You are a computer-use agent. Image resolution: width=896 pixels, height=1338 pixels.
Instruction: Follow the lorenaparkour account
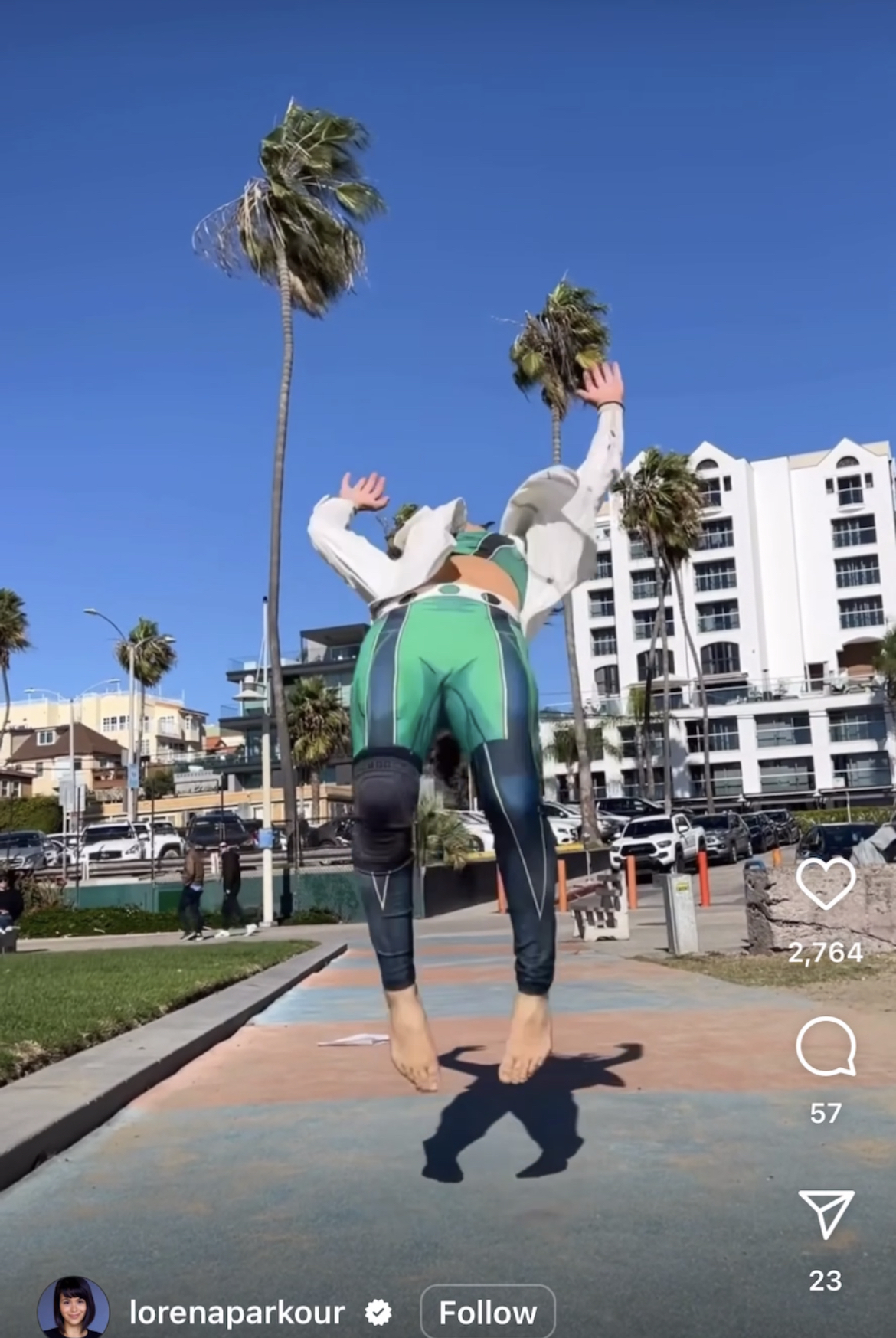tap(487, 1313)
